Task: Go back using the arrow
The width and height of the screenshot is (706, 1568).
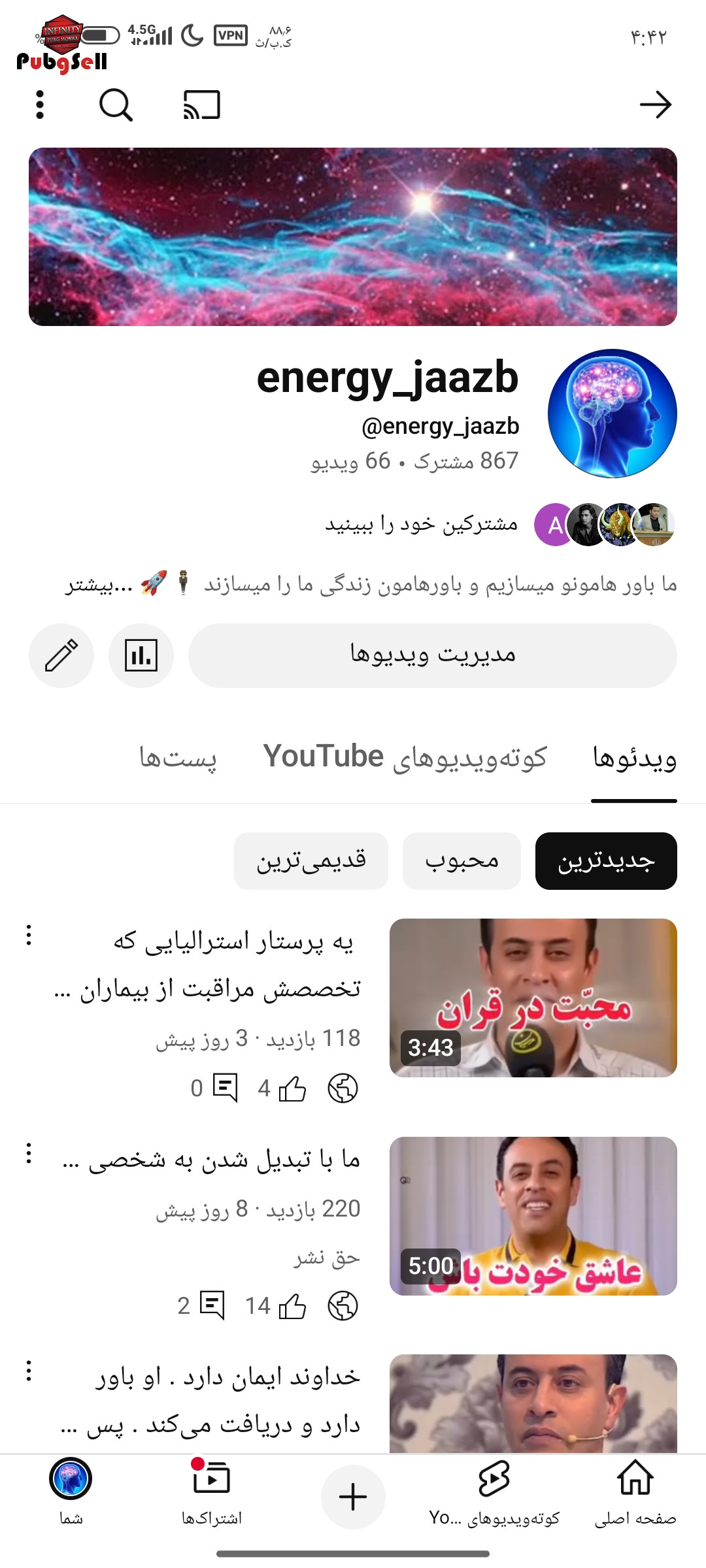Action: click(x=656, y=105)
